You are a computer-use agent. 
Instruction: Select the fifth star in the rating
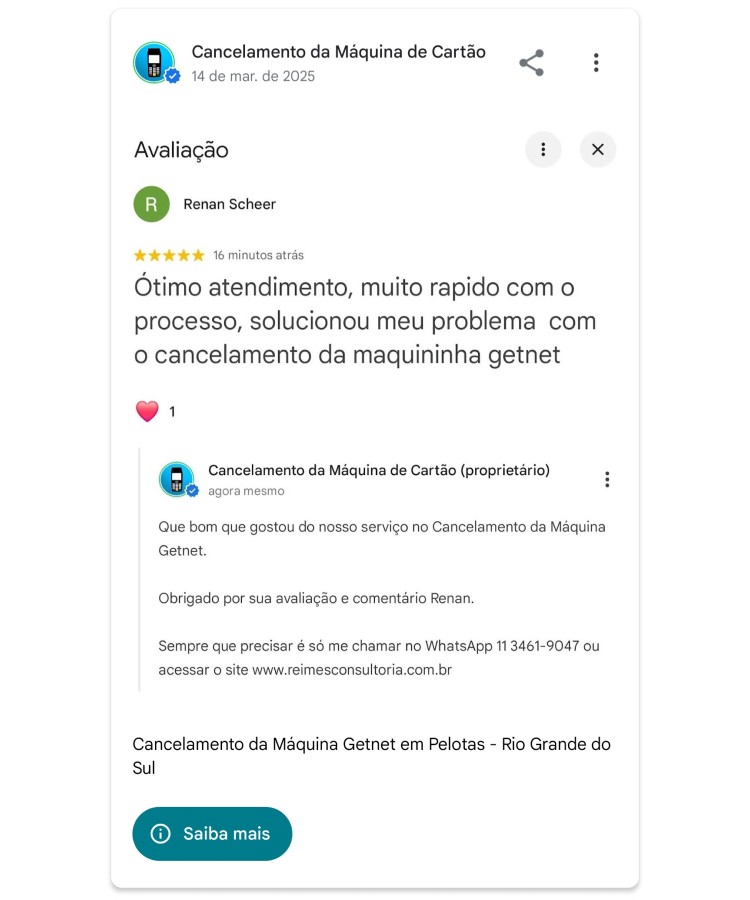coord(199,254)
